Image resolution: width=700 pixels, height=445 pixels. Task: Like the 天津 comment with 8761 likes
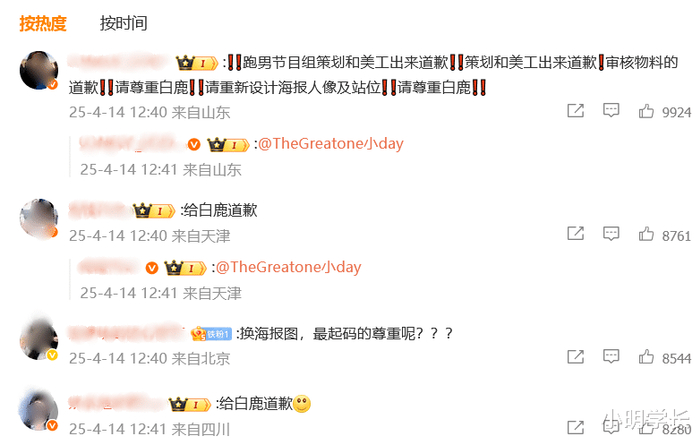[647, 235]
